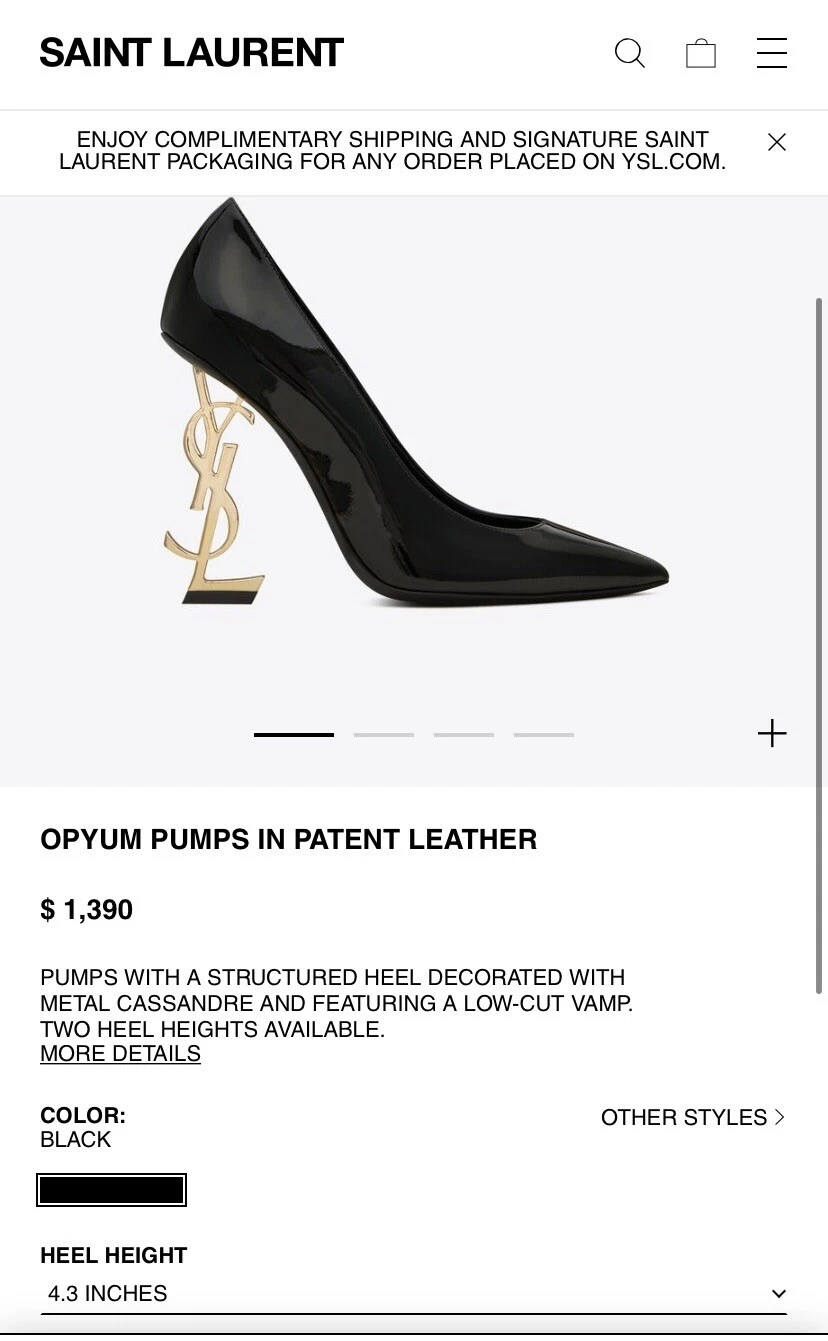Open More Details link
The height and width of the screenshot is (1341, 828).
tap(120, 1054)
